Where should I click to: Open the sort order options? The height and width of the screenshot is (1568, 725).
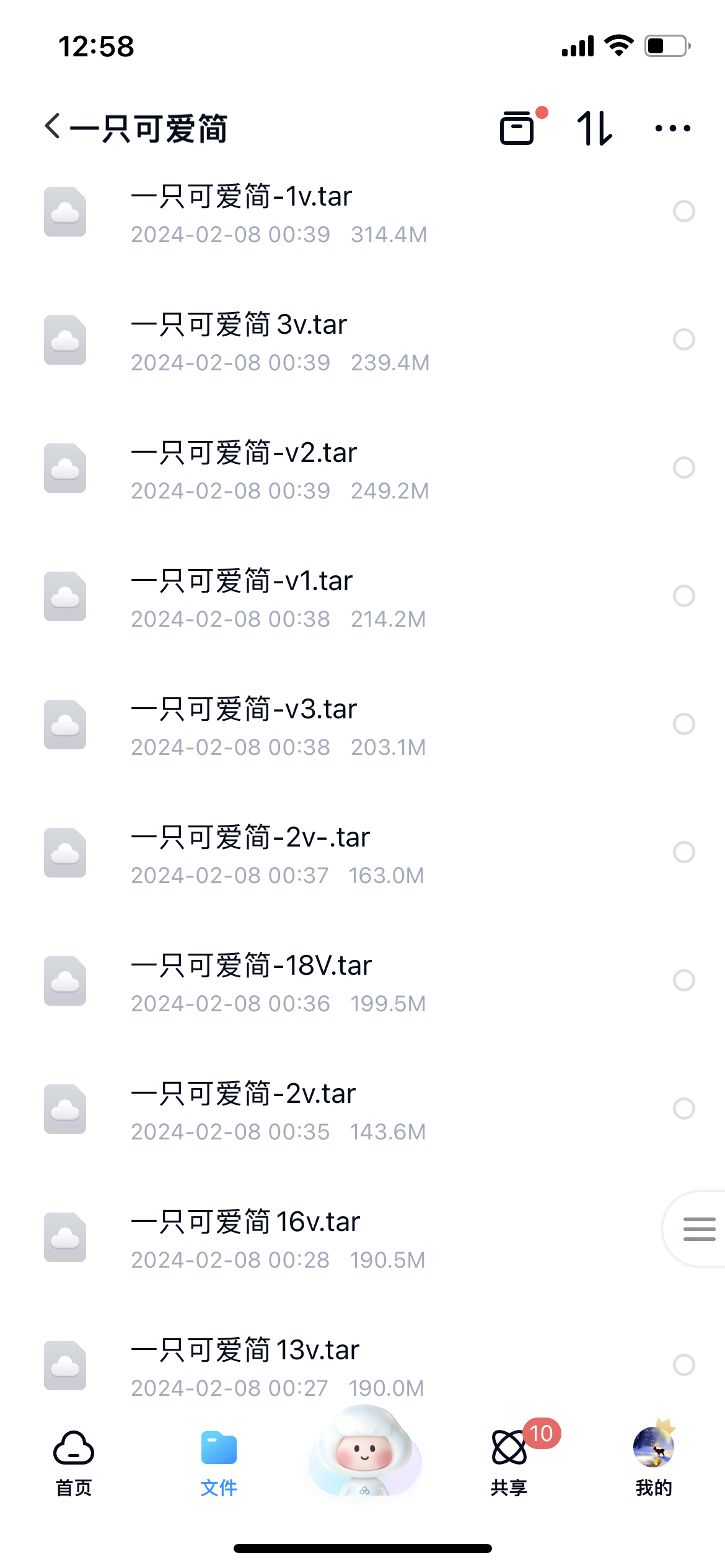595,128
